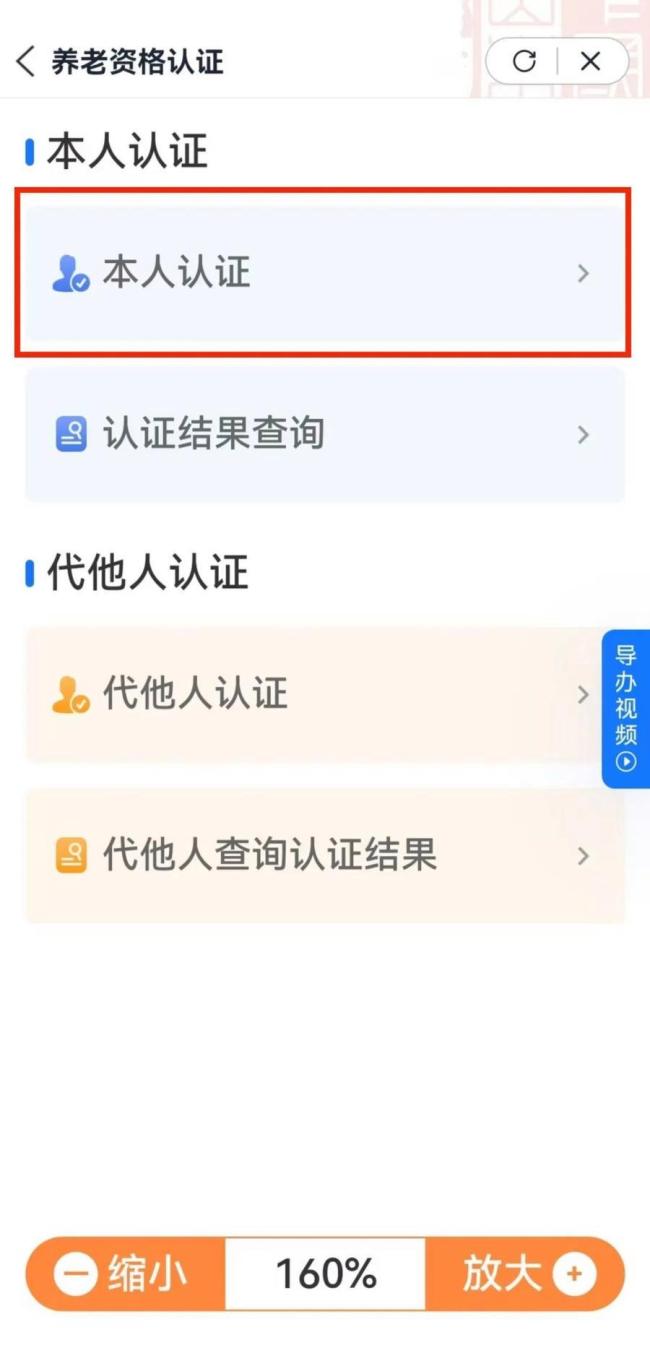
Task: Tap 缩小 to reduce text size
Action: (127, 1274)
